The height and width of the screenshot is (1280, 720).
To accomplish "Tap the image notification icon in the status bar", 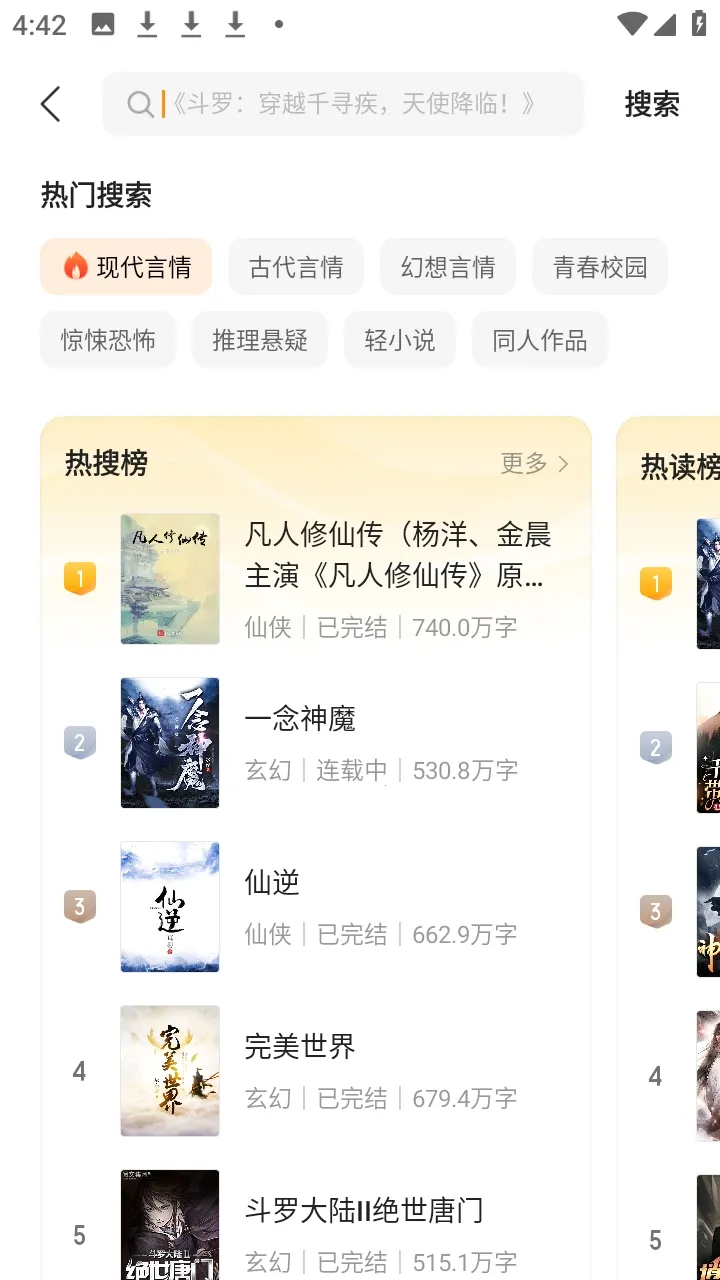I will click(102, 24).
